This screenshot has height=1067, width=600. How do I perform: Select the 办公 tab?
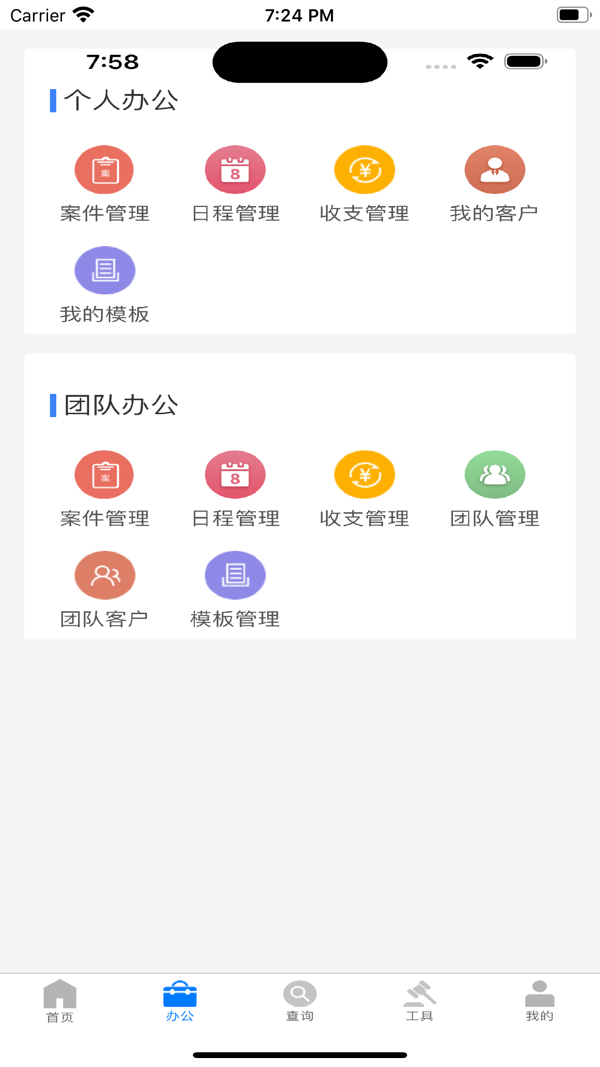pyautogui.click(x=180, y=1000)
